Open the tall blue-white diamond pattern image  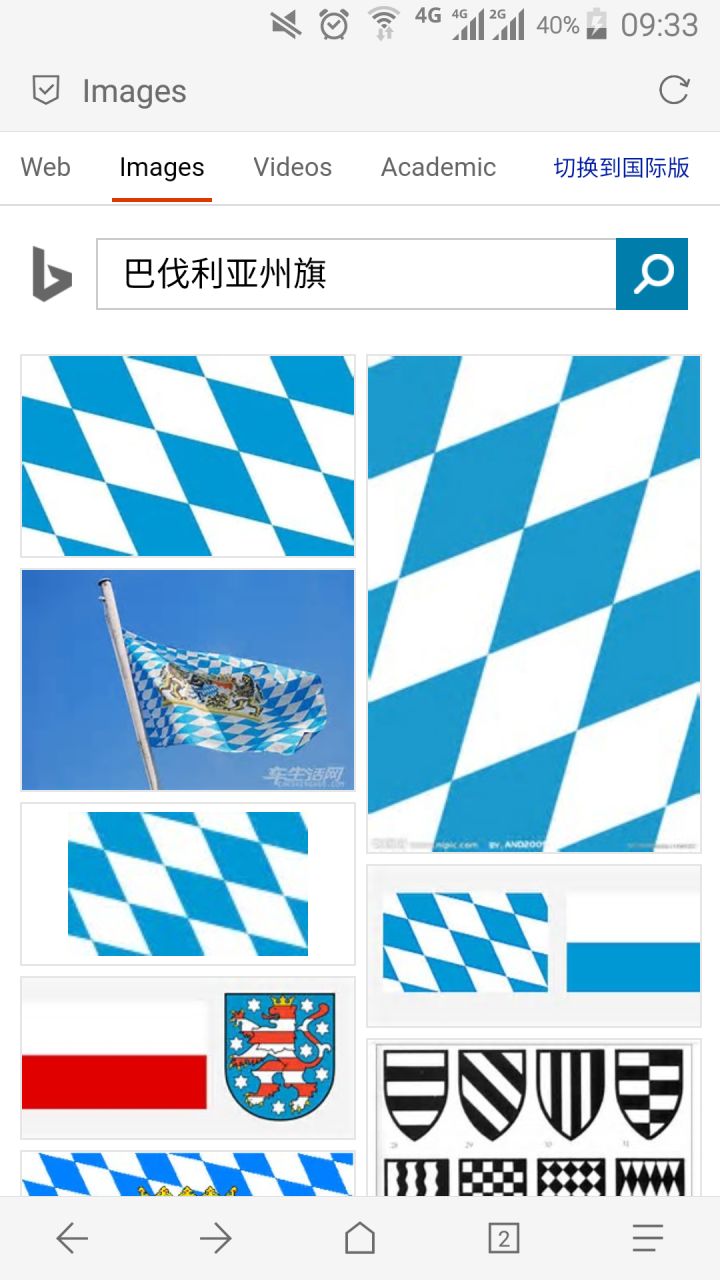point(534,604)
